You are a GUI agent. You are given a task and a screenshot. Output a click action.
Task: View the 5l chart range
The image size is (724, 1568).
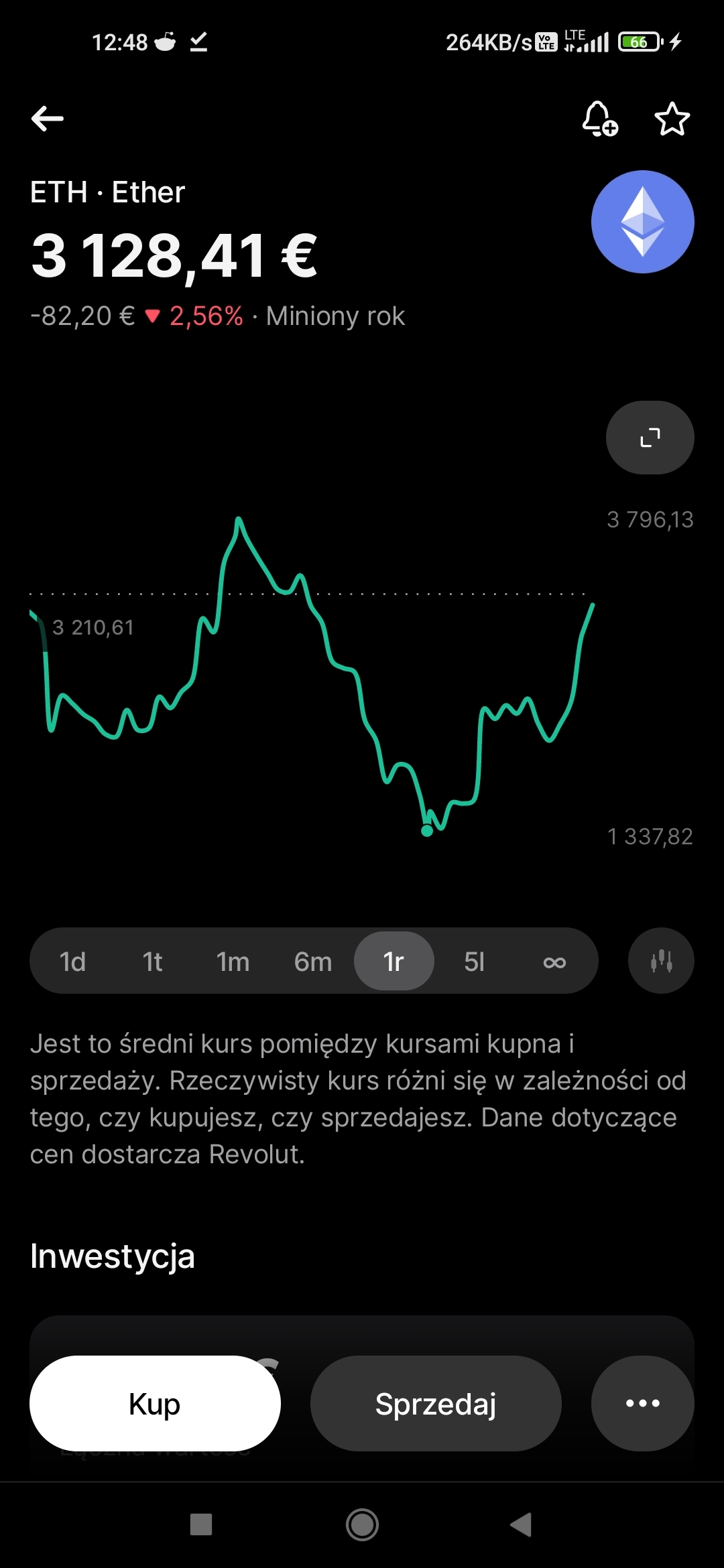474,962
